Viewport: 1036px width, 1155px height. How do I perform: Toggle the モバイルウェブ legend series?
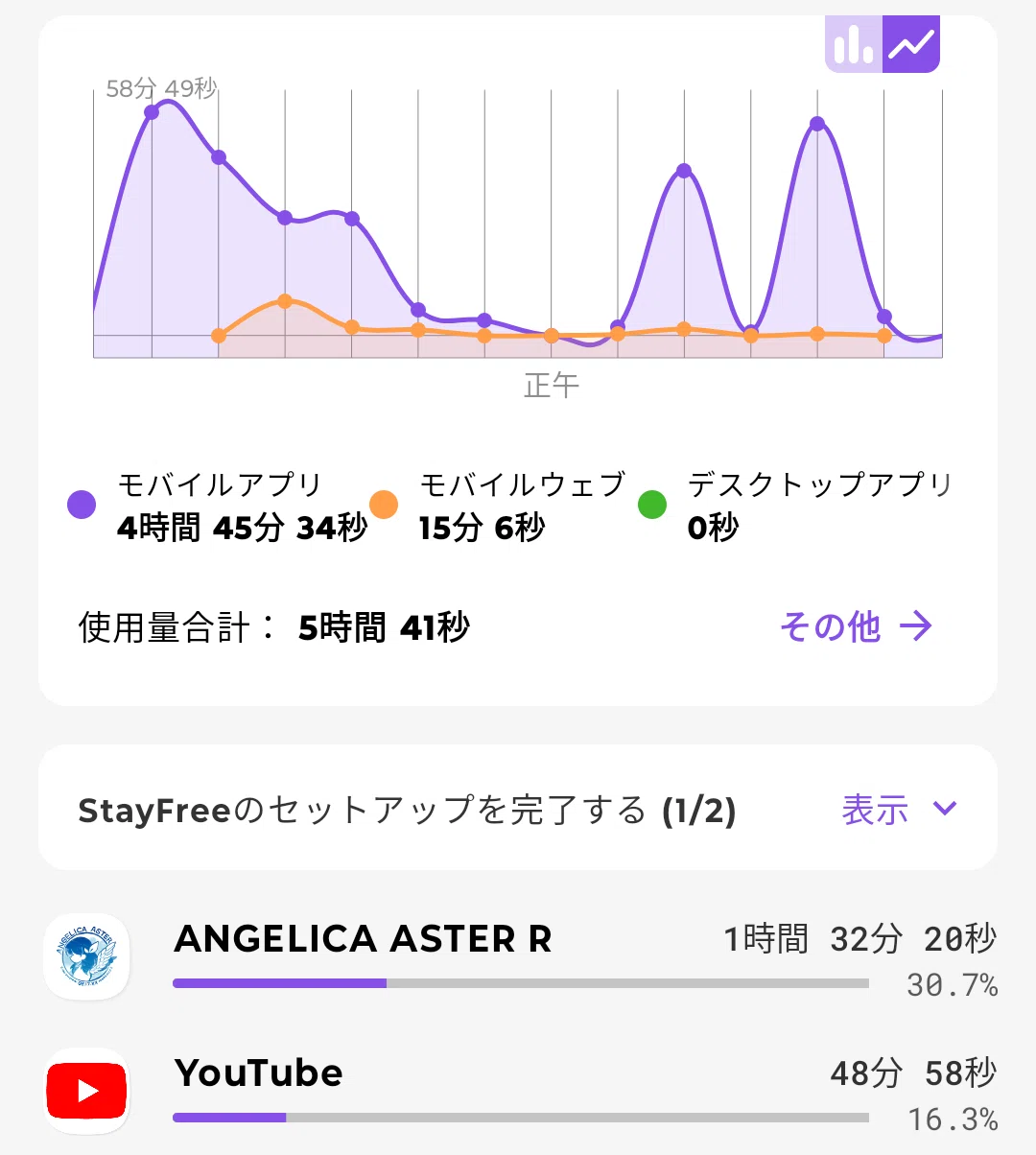pyautogui.click(x=498, y=506)
